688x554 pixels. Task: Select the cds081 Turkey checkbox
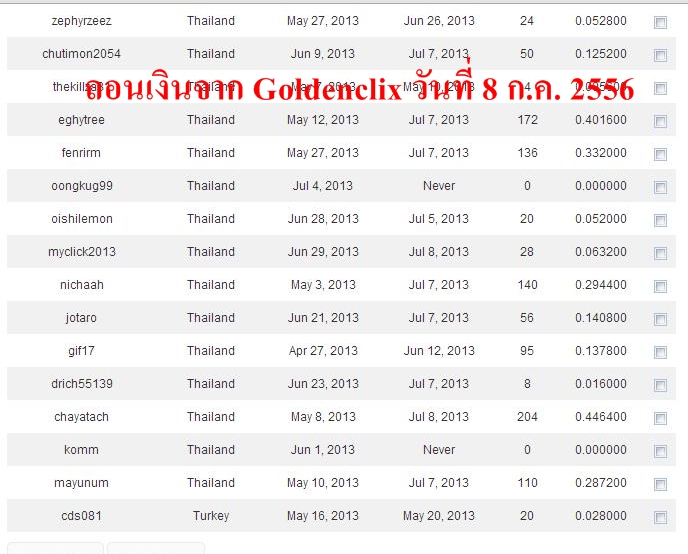coord(660,517)
